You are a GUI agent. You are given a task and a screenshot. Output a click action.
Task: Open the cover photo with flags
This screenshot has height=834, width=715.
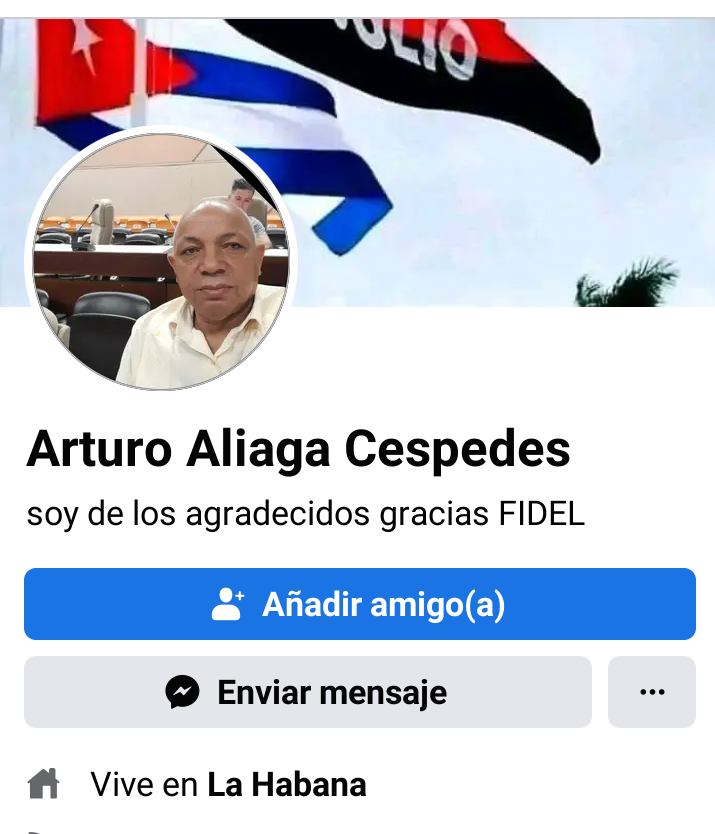(480, 150)
